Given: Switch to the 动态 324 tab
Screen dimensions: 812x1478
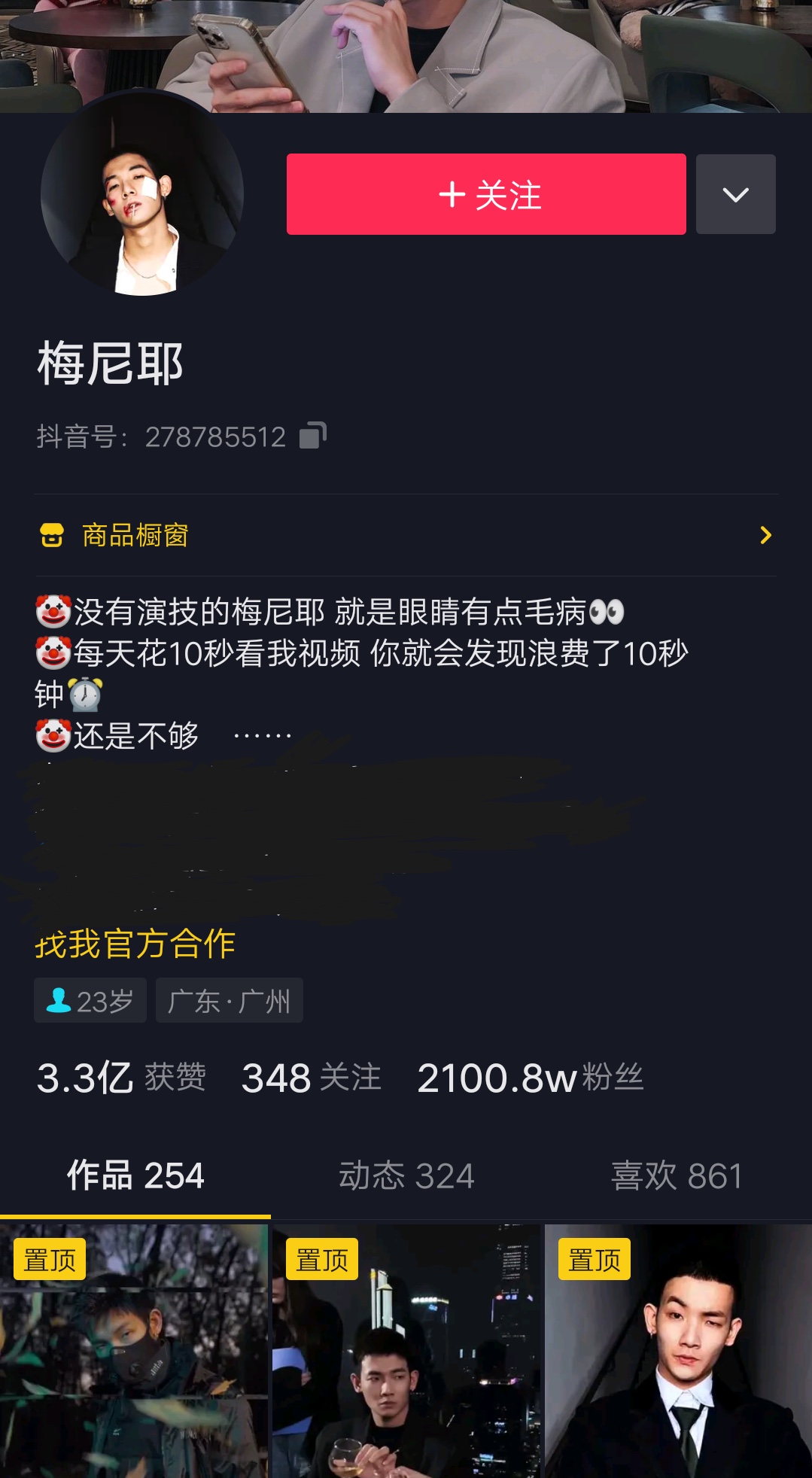Looking at the screenshot, I should [406, 1175].
